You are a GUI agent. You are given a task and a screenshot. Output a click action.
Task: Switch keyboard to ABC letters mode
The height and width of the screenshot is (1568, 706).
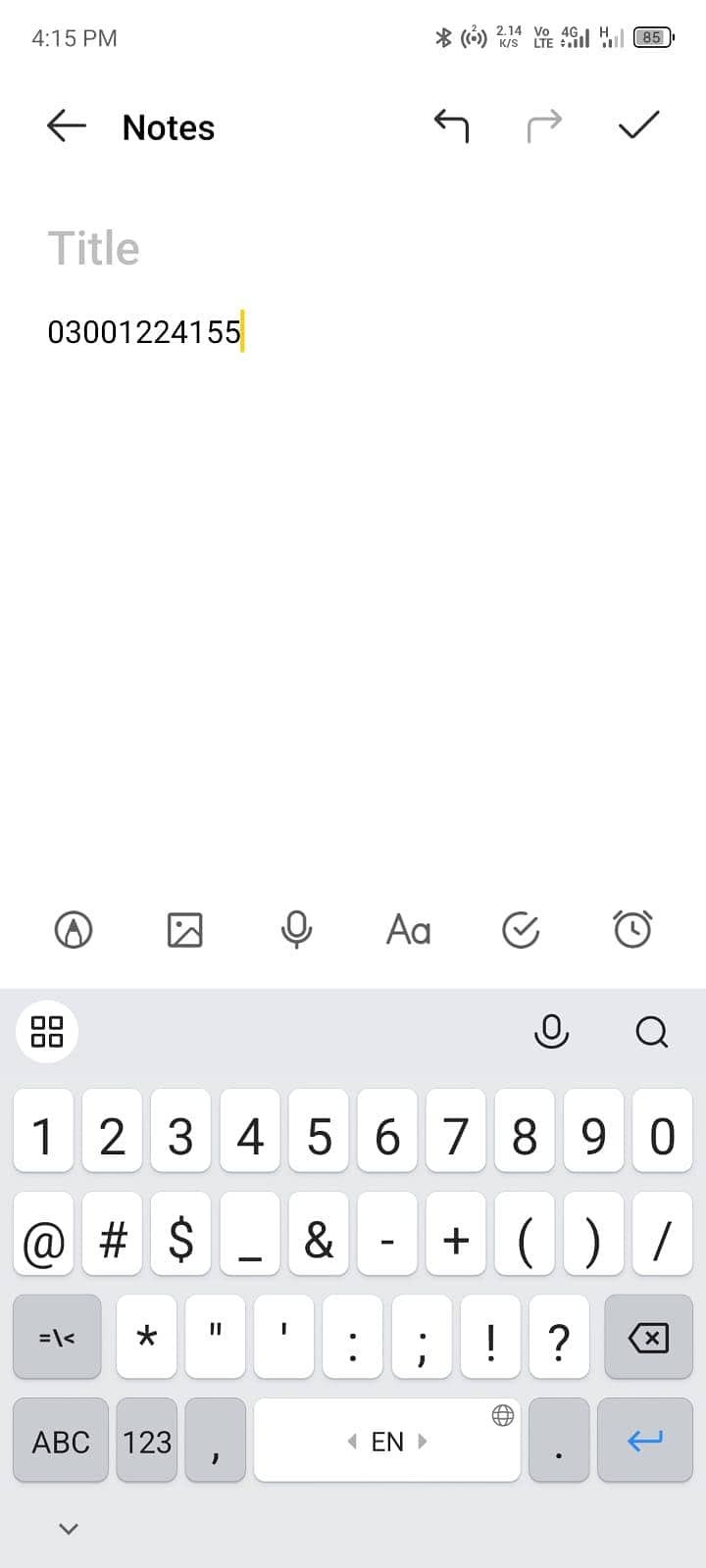(60, 1440)
